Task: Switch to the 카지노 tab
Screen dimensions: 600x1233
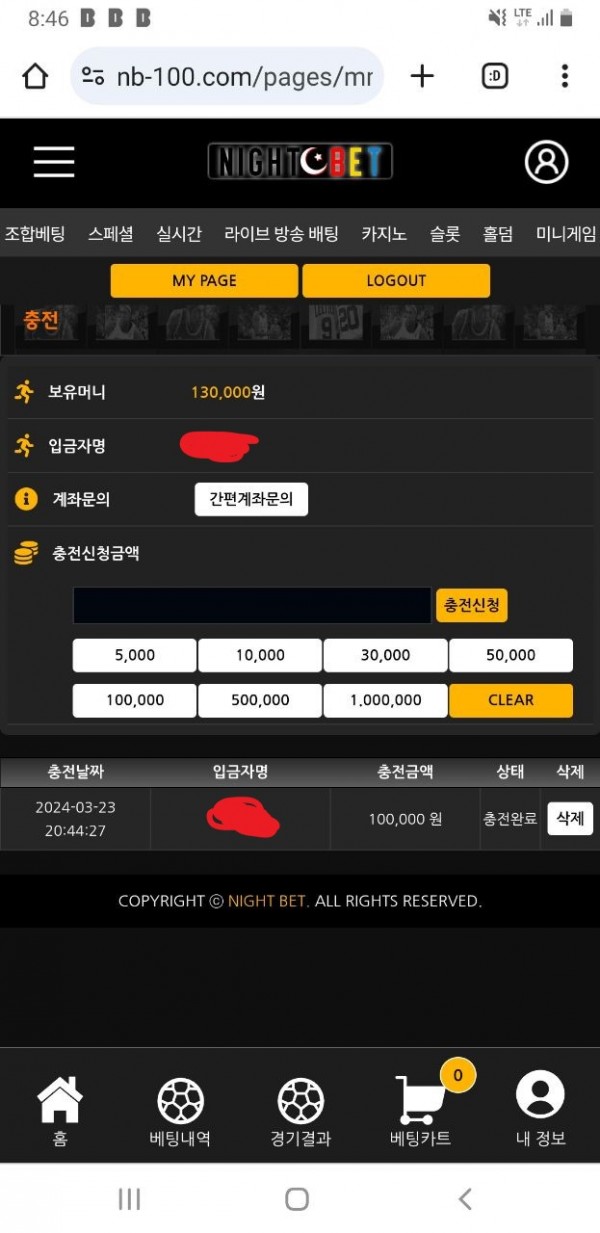Action: pos(384,234)
